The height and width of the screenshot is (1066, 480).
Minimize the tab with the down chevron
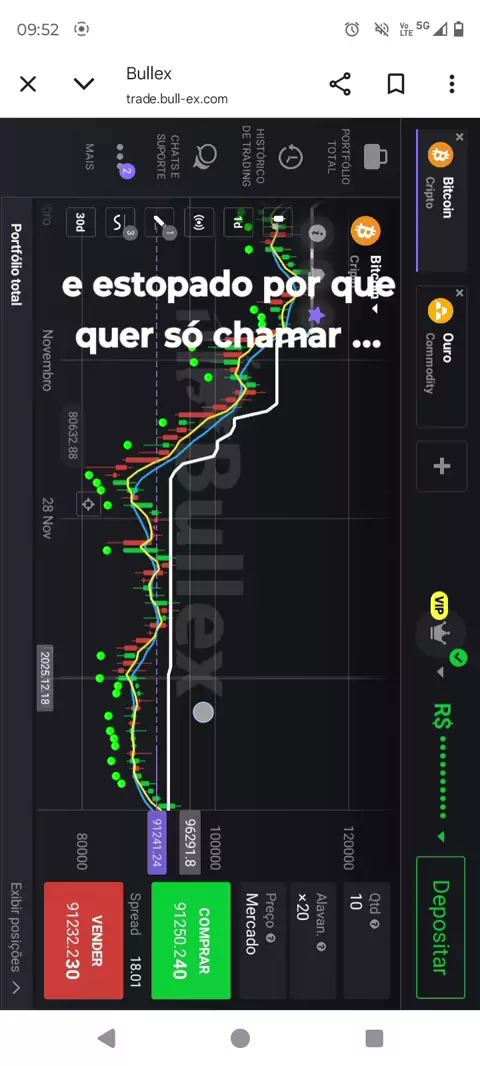(84, 84)
